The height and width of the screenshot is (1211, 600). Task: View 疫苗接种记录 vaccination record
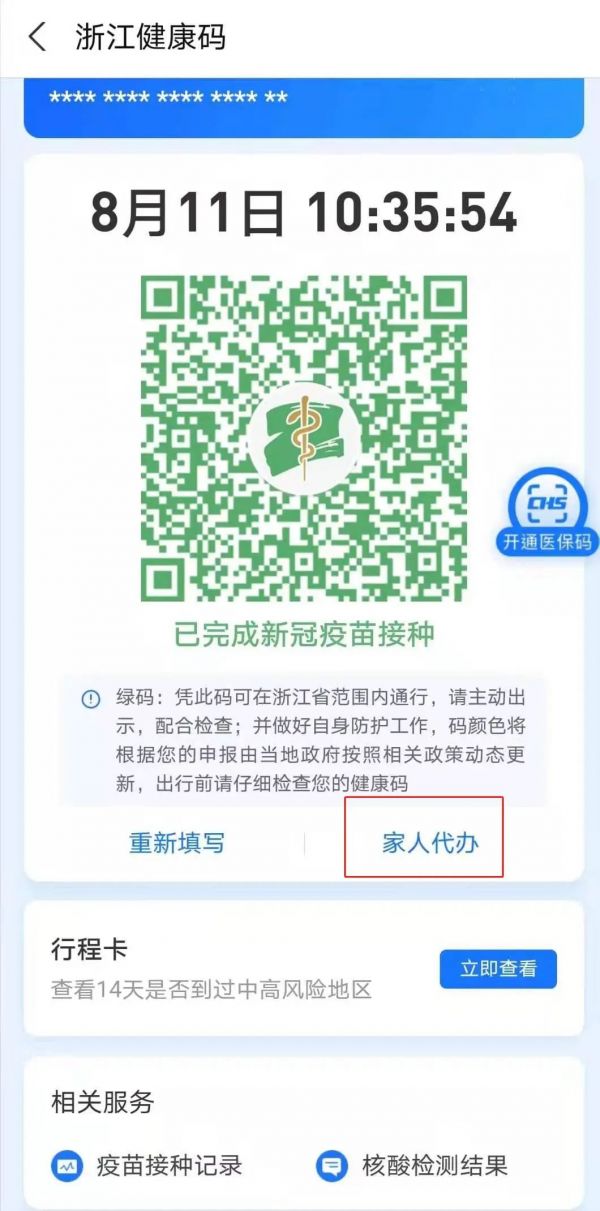click(150, 1165)
